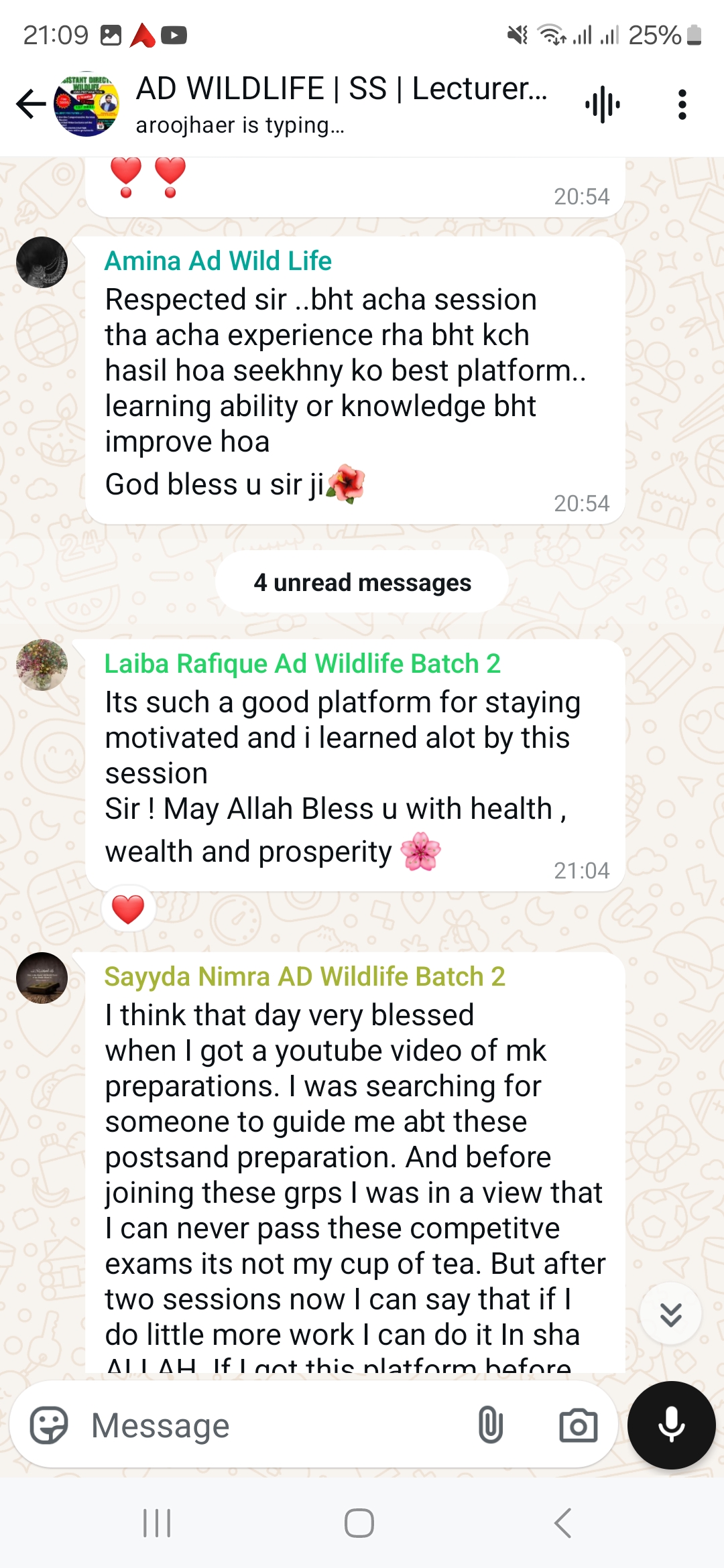Attach a file to the chat
724x1568 pixels.
tap(490, 1425)
